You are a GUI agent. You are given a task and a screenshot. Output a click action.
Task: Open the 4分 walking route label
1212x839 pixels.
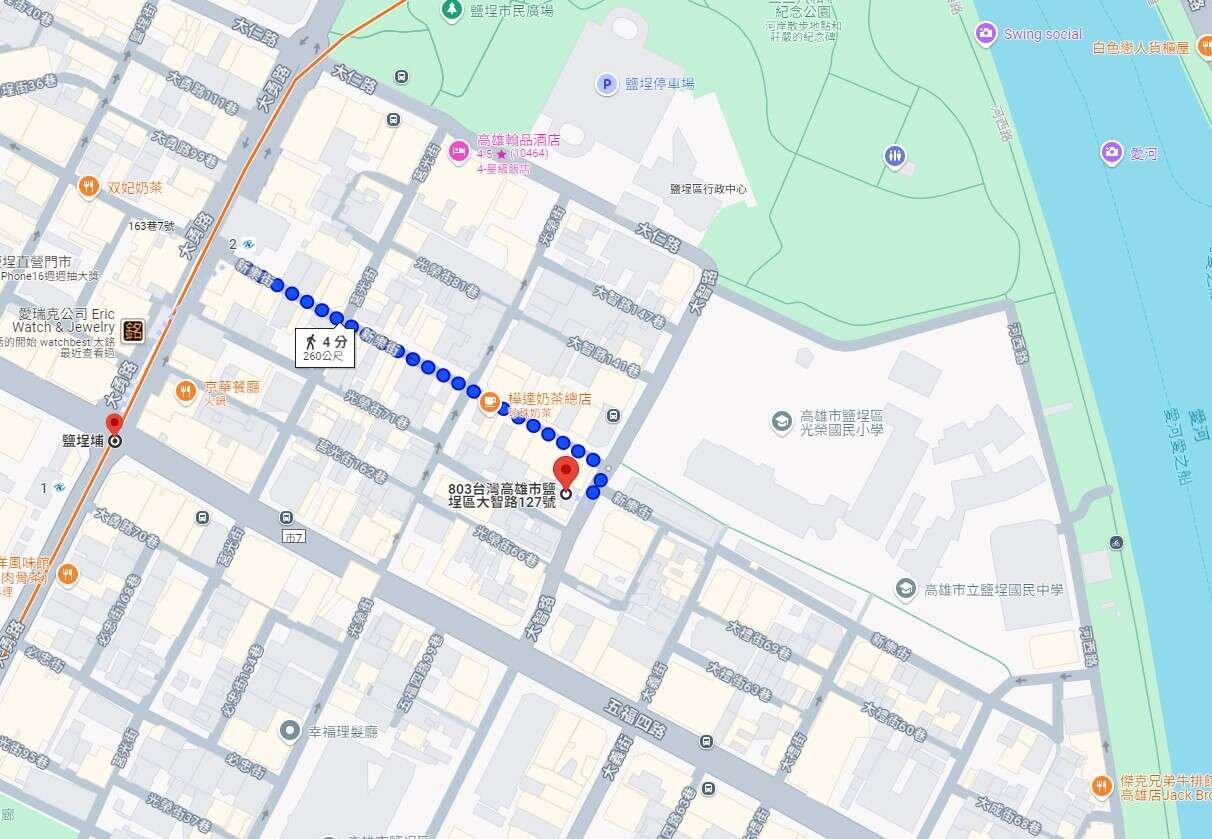[x=325, y=348]
